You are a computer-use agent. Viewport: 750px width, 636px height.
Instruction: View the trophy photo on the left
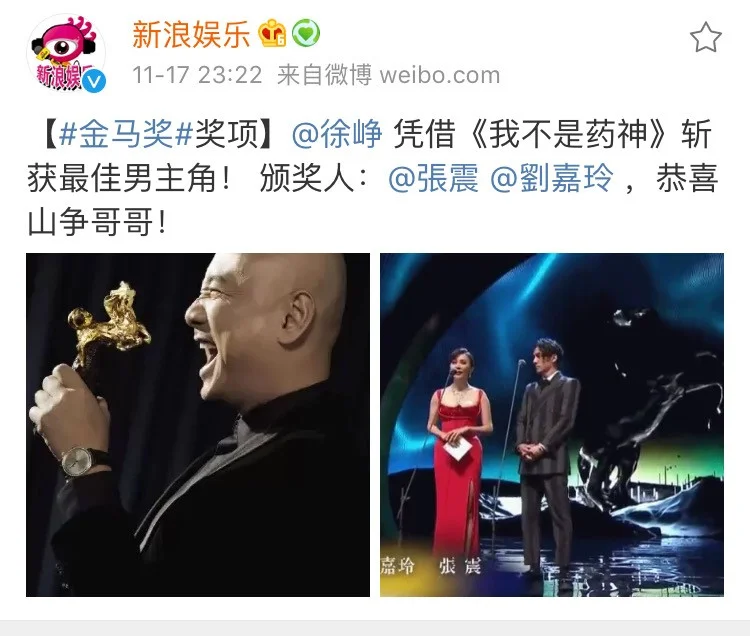pos(198,425)
